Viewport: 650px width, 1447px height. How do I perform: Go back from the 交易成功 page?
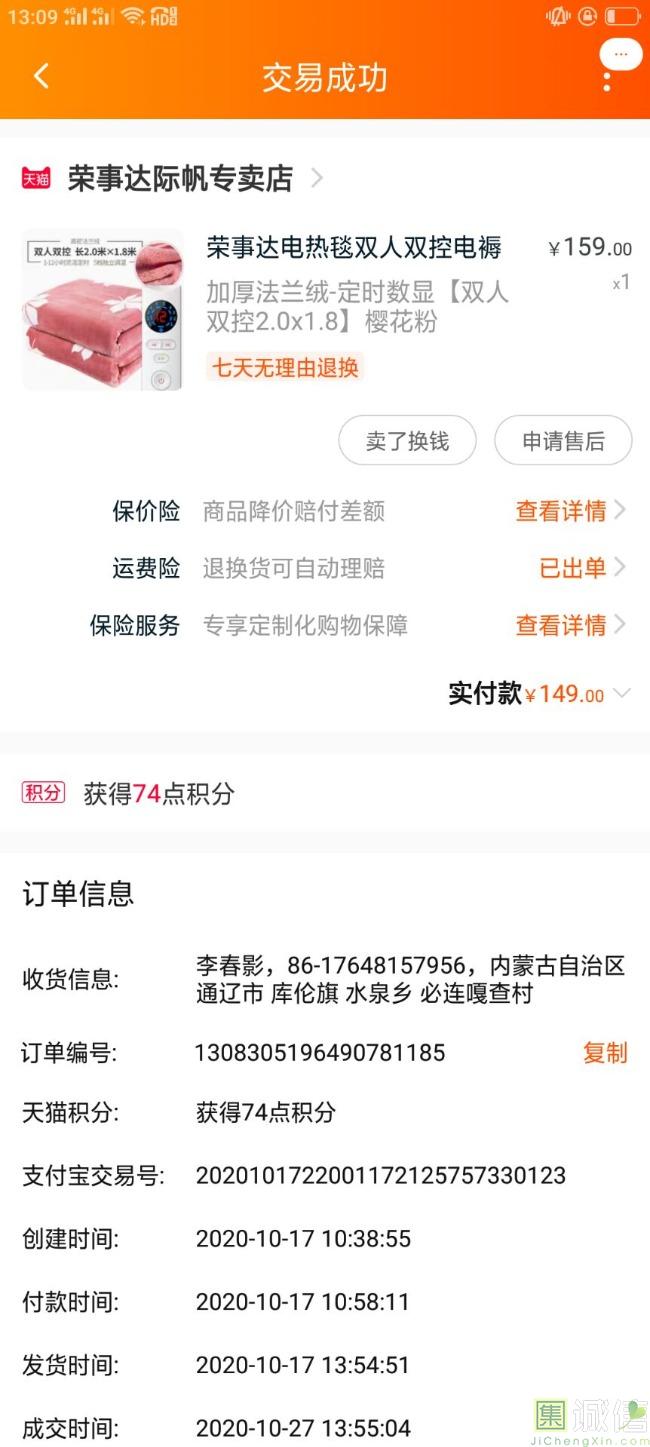coord(41,77)
